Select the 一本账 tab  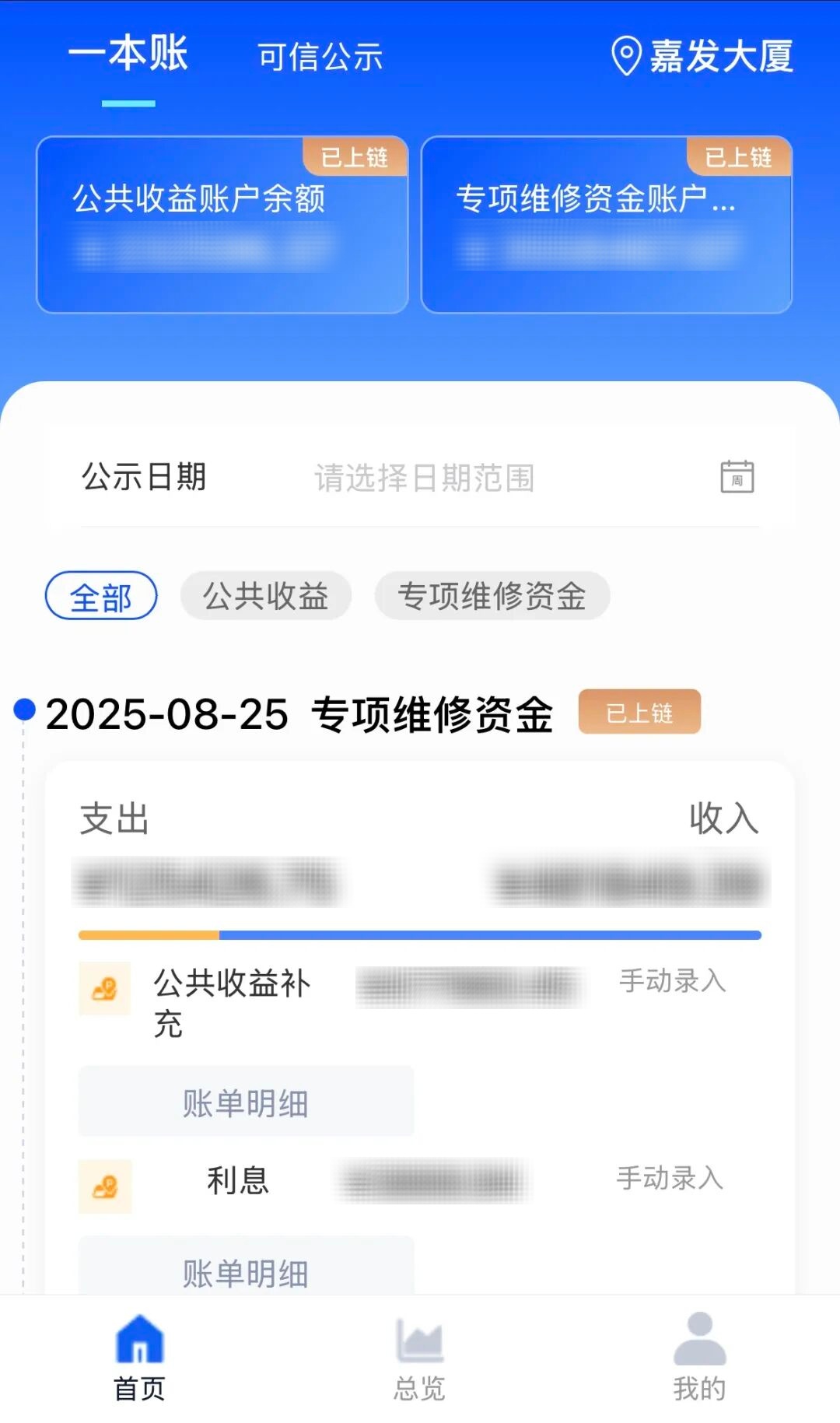[x=128, y=54]
